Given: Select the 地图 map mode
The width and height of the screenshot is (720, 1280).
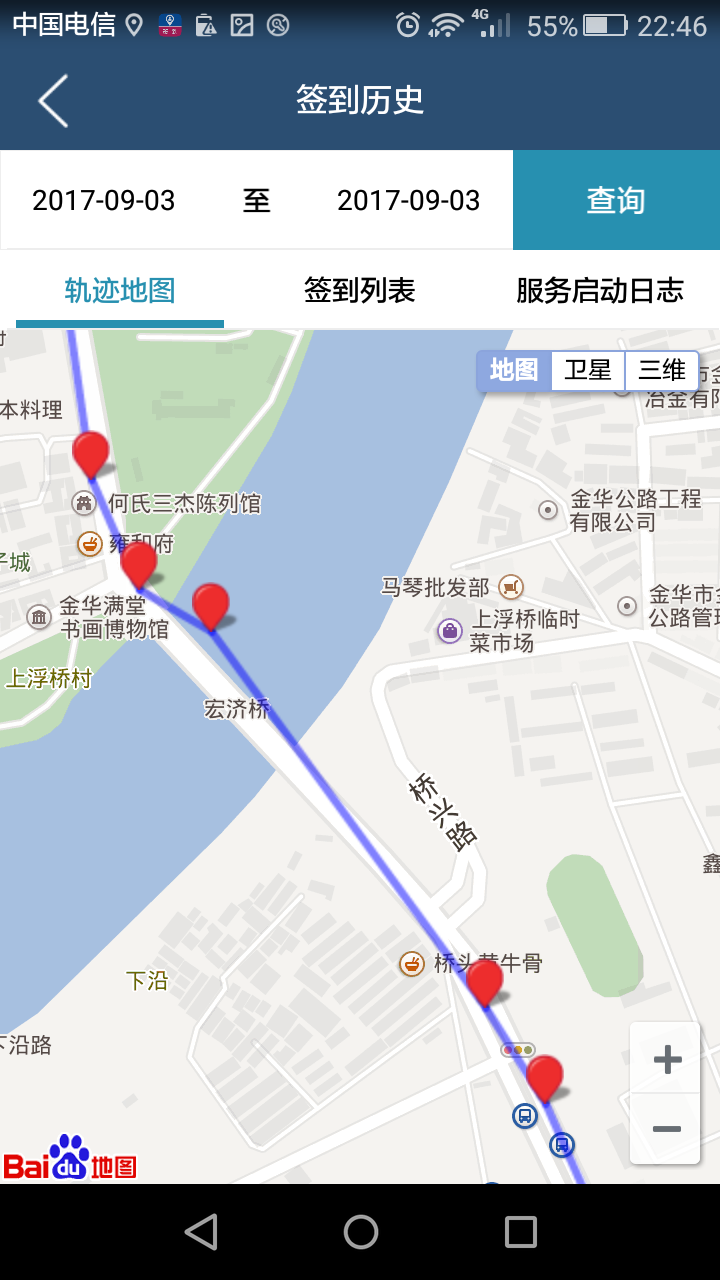Looking at the screenshot, I should click(x=514, y=370).
